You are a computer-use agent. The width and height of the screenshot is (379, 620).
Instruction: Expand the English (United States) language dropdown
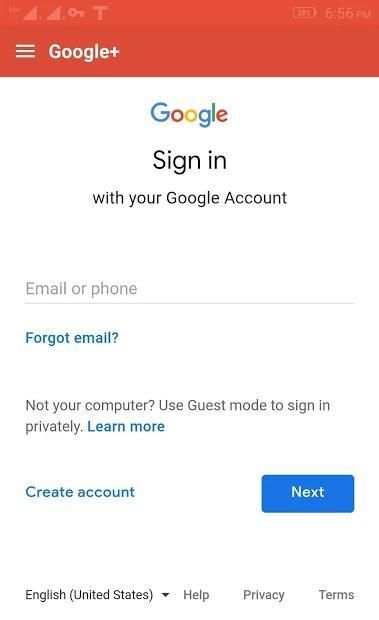coord(97,595)
